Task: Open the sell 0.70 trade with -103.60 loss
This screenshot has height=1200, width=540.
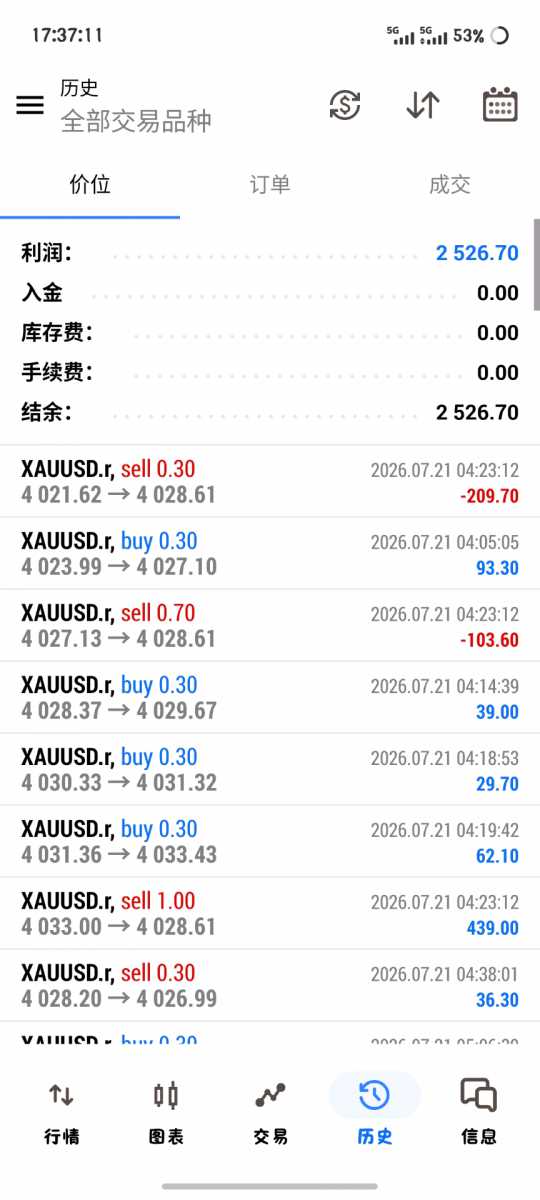Action: pyautogui.click(x=270, y=625)
